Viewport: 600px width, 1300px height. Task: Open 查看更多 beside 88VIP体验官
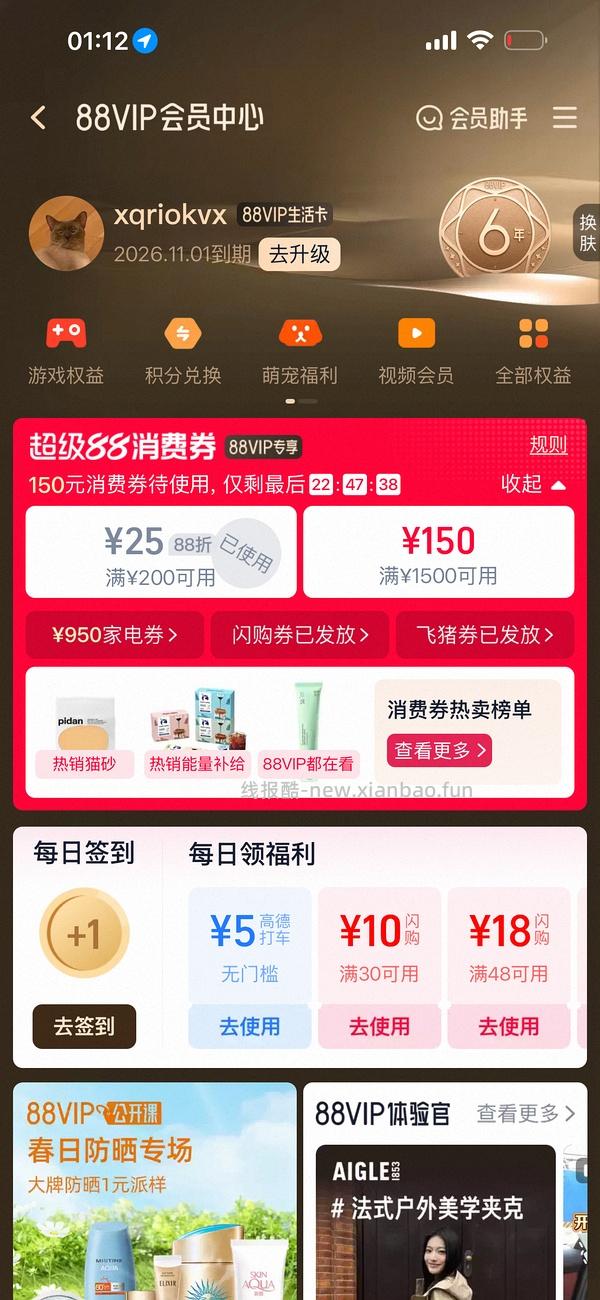(526, 1113)
